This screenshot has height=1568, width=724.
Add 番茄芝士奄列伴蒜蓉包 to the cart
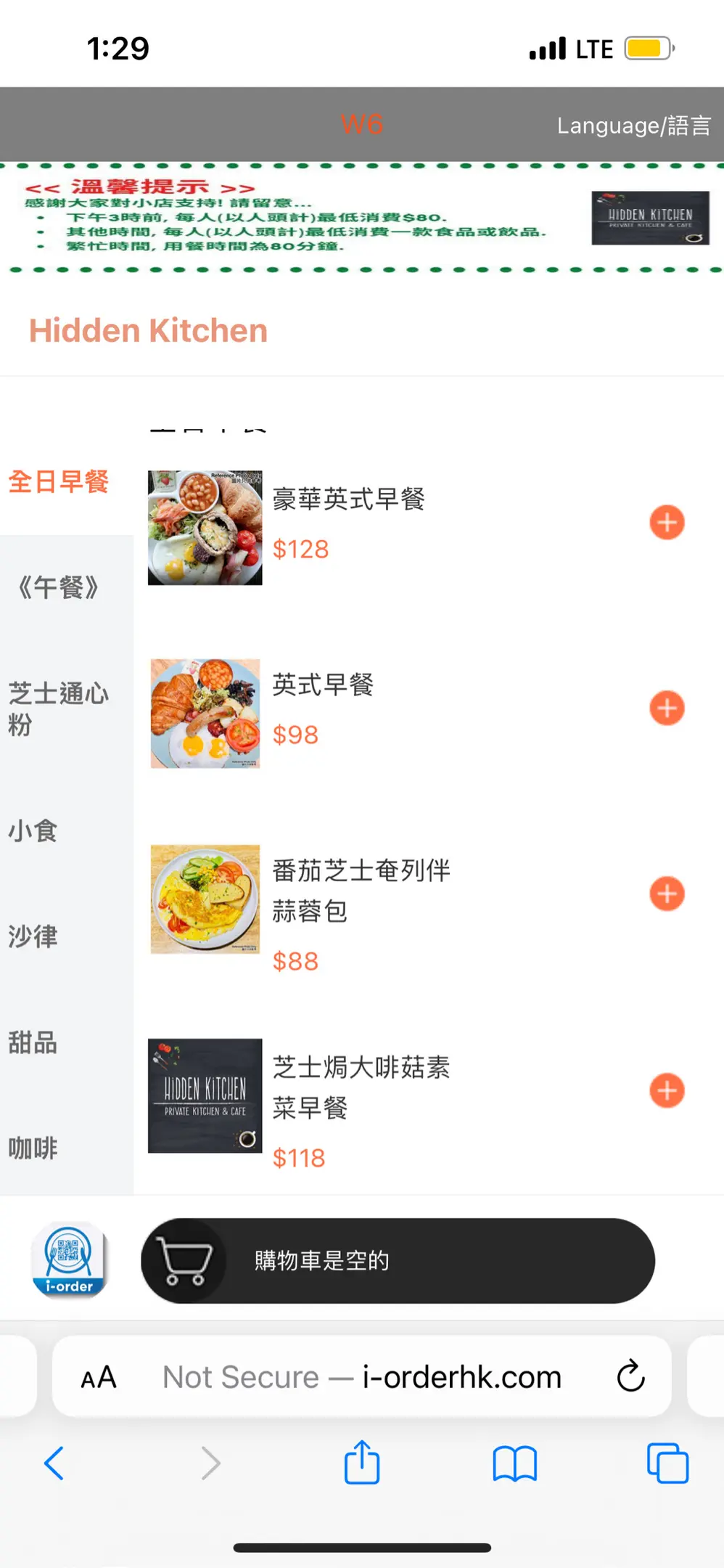[667, 894]
